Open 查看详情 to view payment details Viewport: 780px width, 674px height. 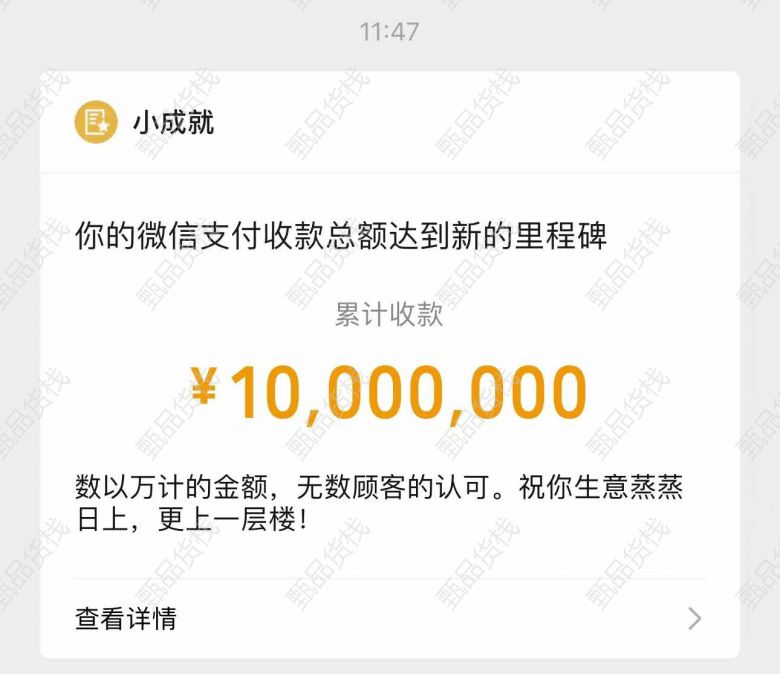[127, 618]
